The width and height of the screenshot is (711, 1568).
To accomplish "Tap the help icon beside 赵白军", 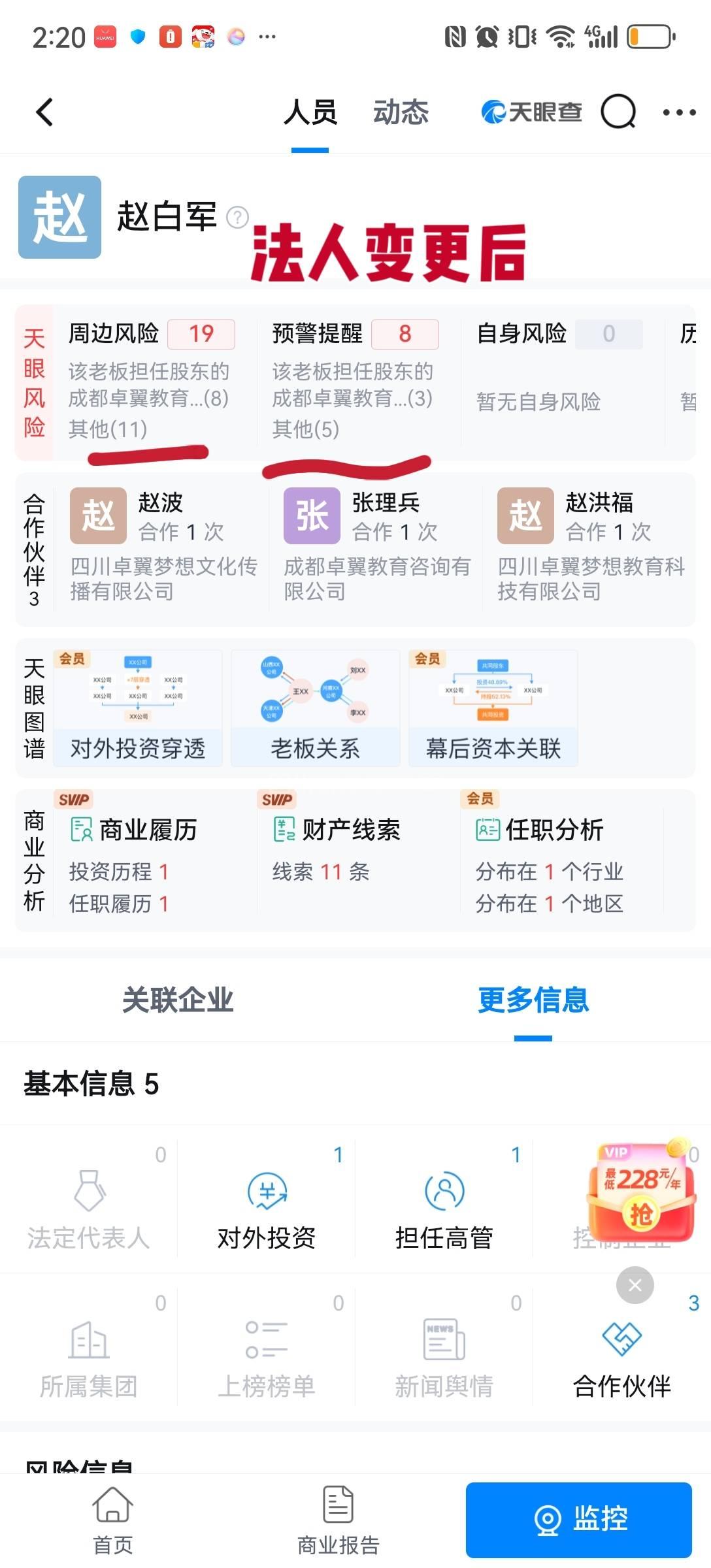I will [x=237, y=217].
